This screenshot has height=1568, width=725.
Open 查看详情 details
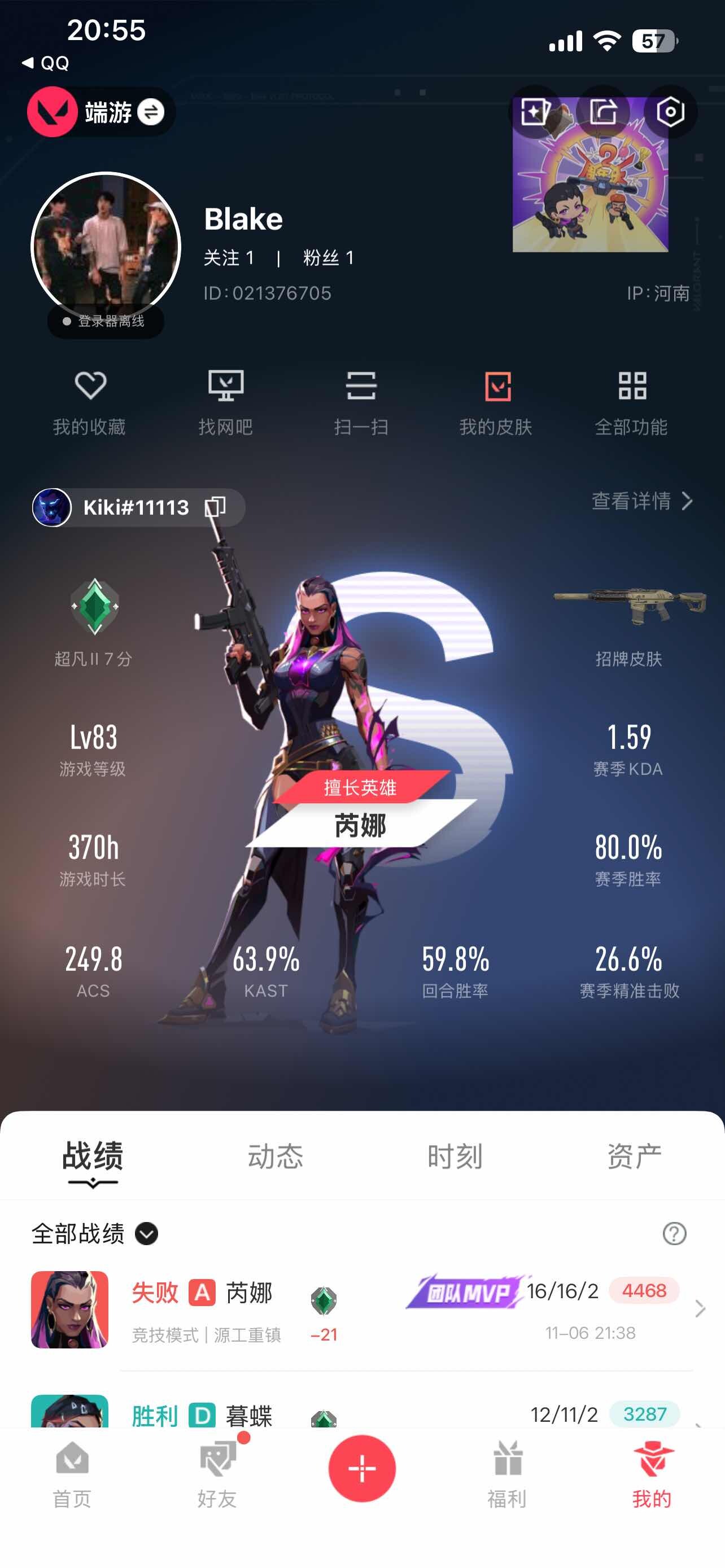641,501
